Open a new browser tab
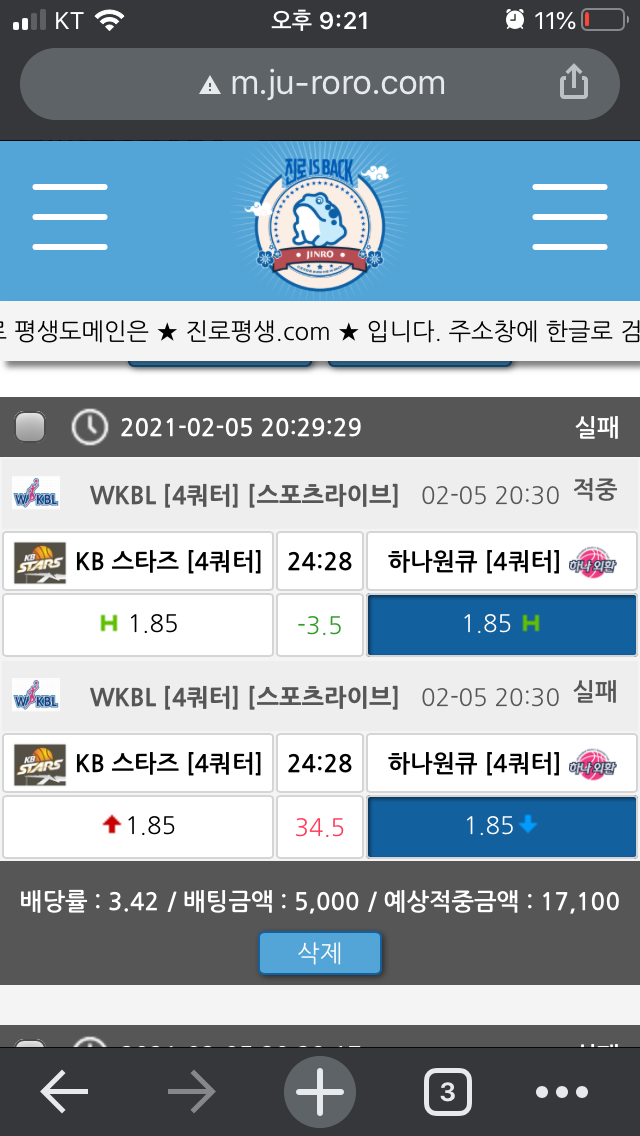 [x=320, y=1092]
